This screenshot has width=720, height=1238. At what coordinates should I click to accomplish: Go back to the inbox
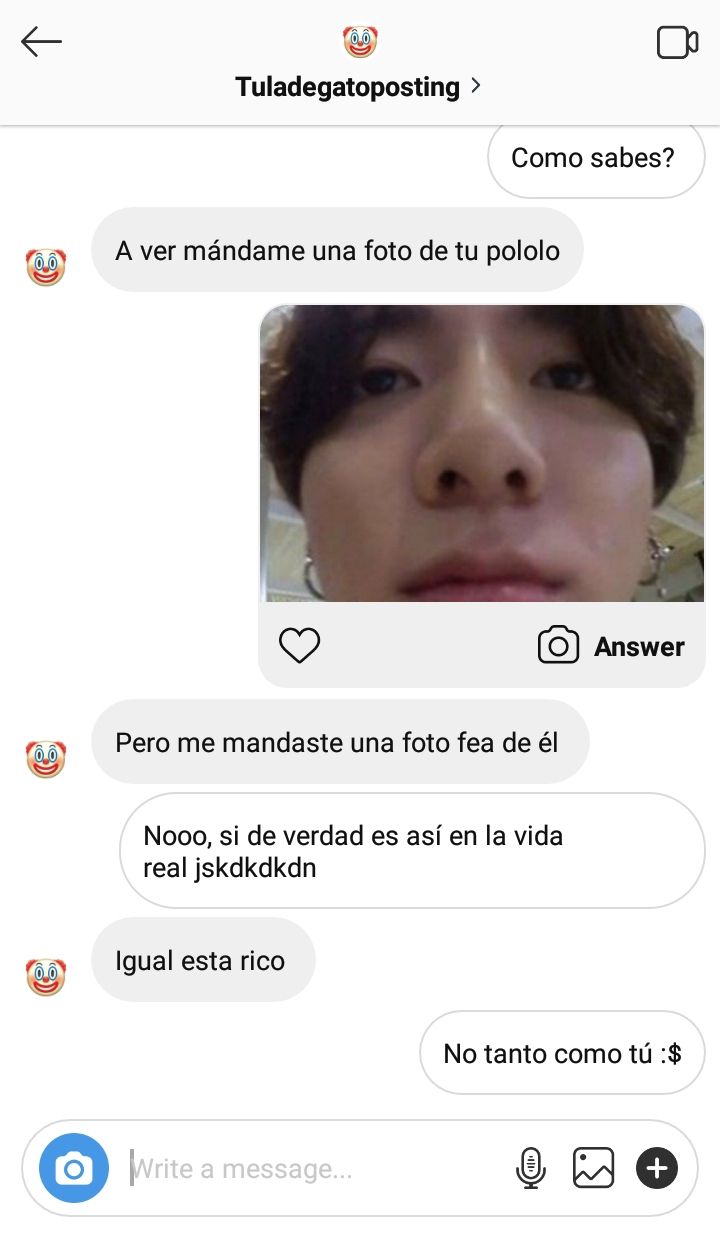(41, 42)
